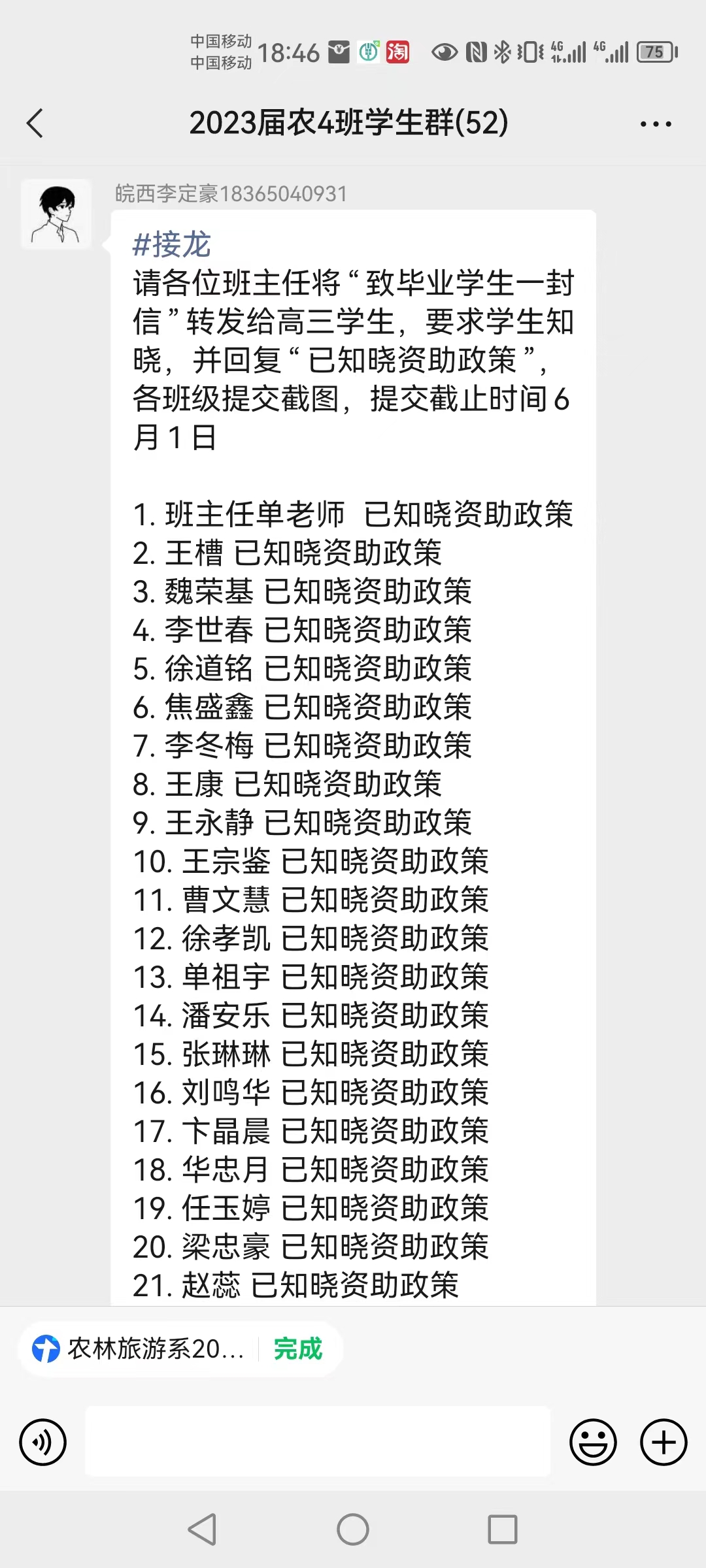The image size is (706, 1568).
Task: Focus the message text field
Action: [x=318, y=1442]
